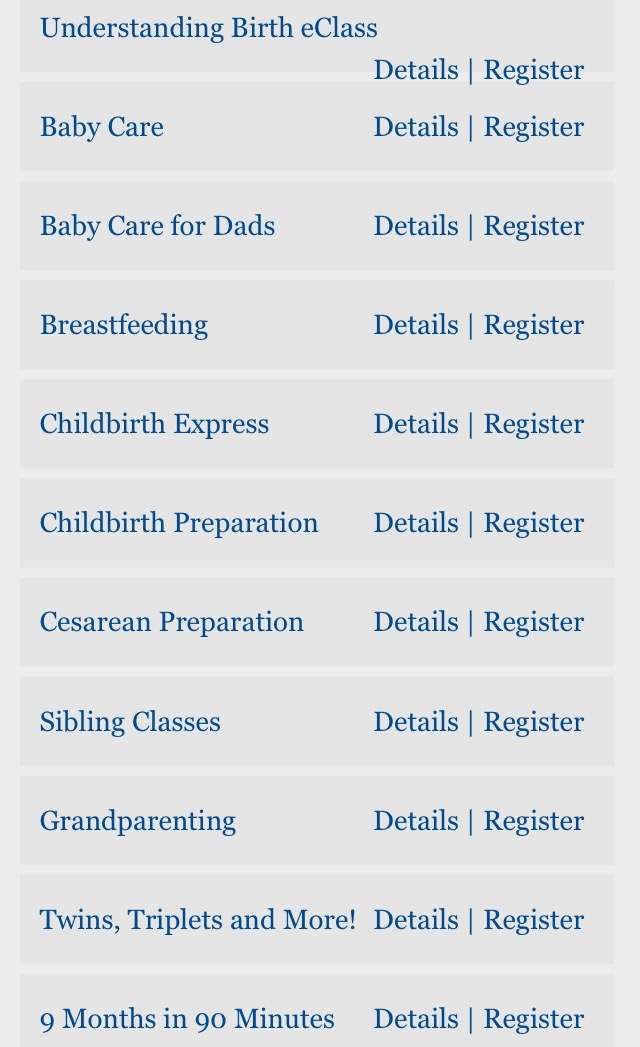Open the Breastfeeding class link
This screenshot has width=640, height=1047.
pos(124,325)
